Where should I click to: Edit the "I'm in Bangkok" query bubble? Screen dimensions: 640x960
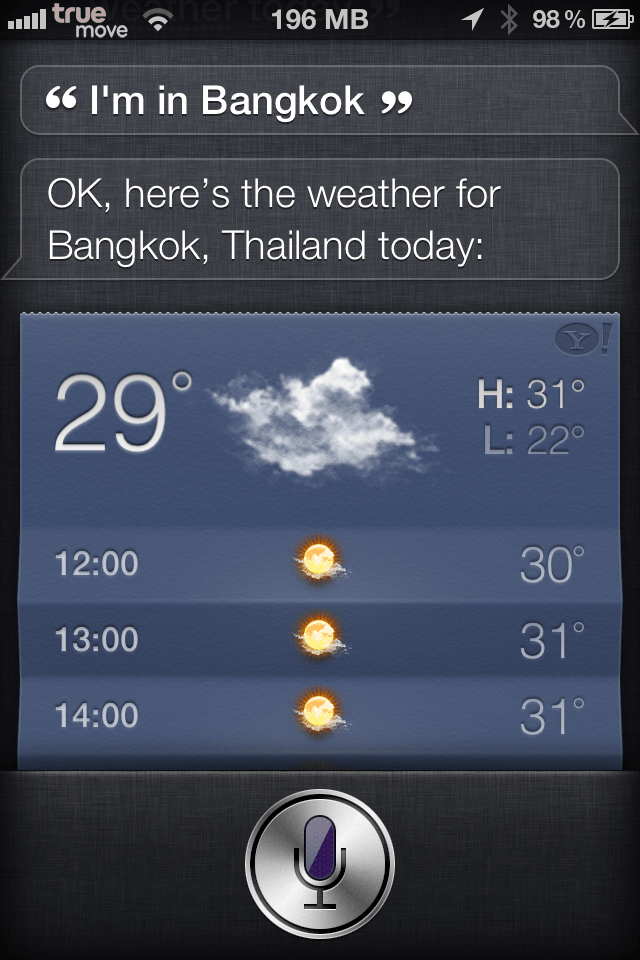320,101
